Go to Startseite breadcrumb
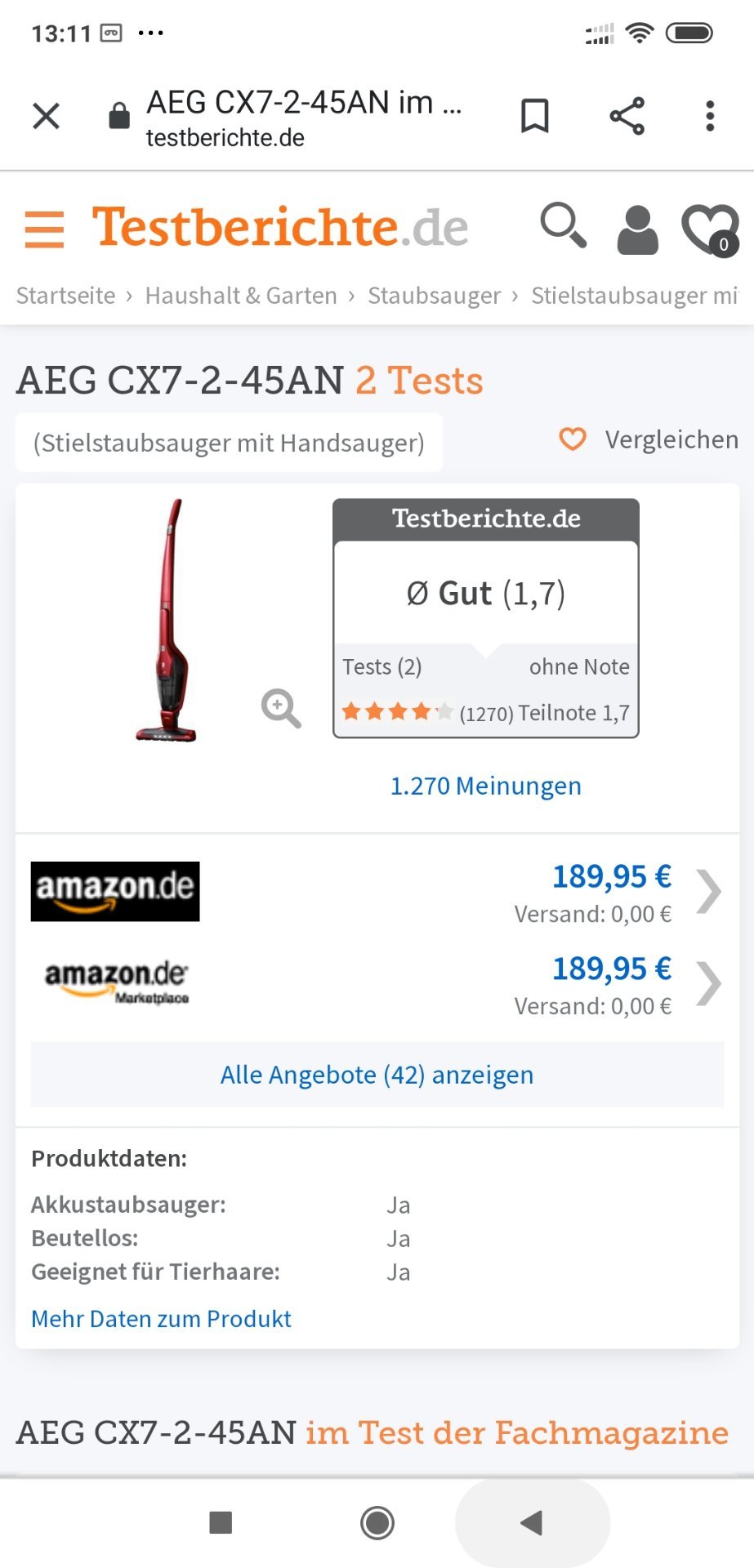 click(x=66, y=295)
